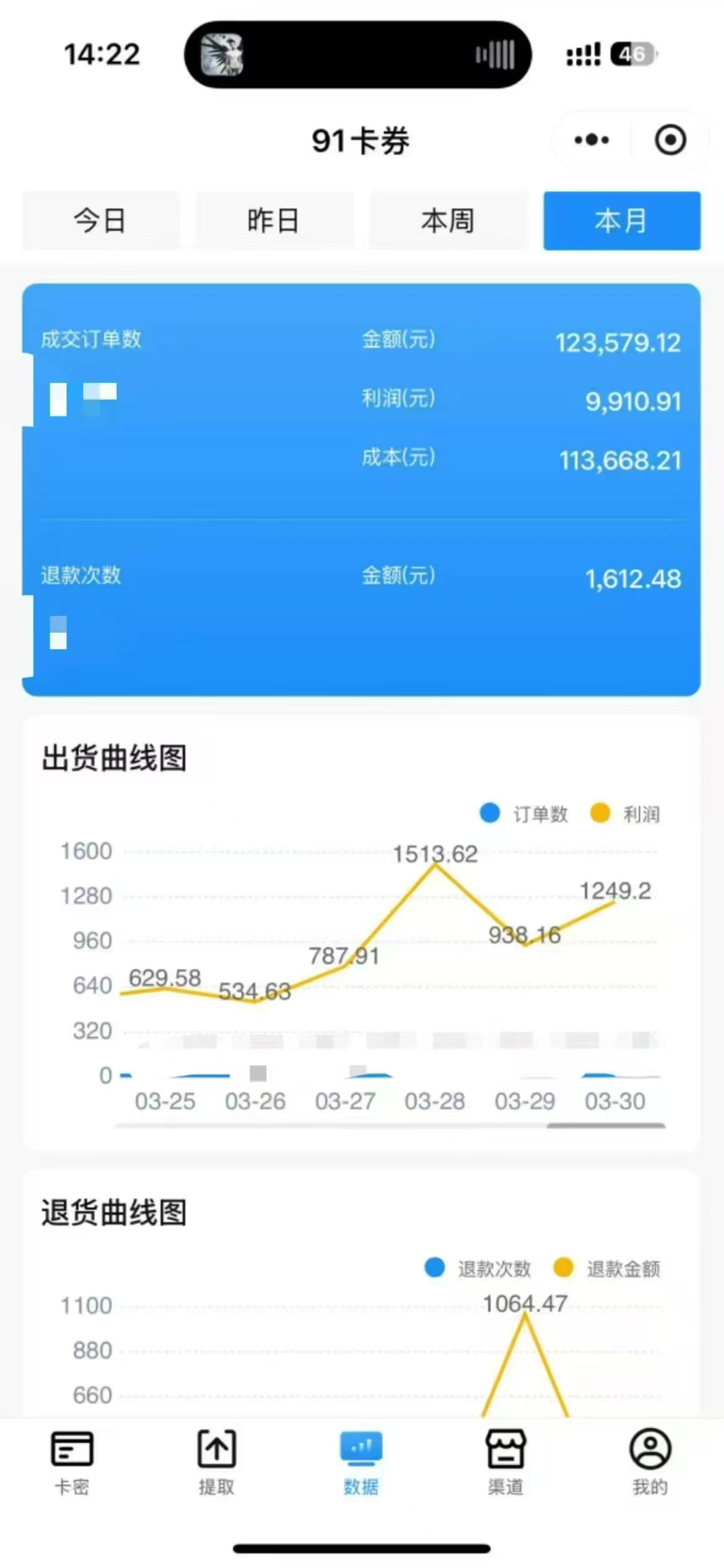Select the 本月 tab
Image resolution: width=724 pixels, height=1568 pixels.
(622, 221)
